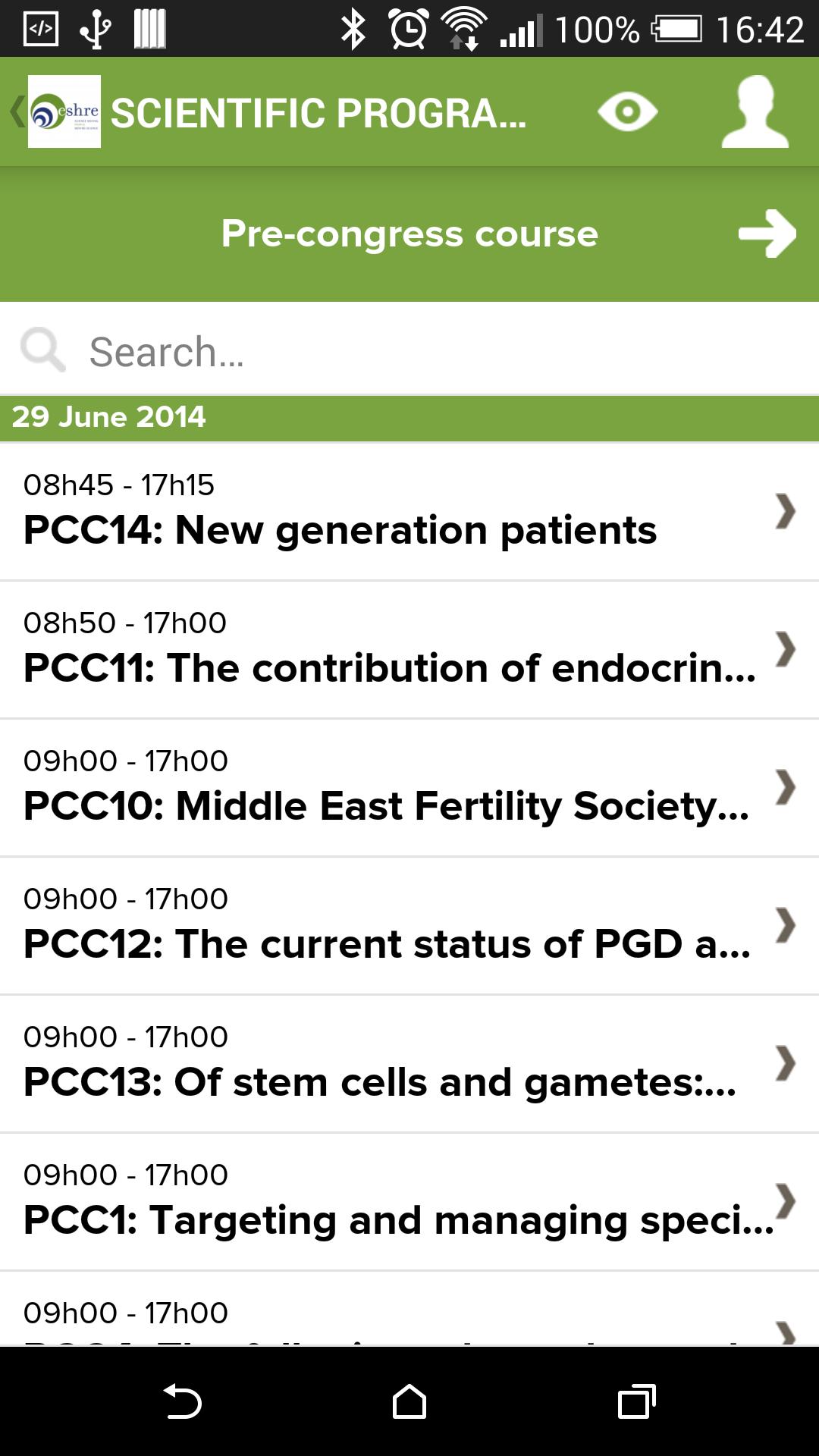Tap the 29 June 2014 date header

111,416
